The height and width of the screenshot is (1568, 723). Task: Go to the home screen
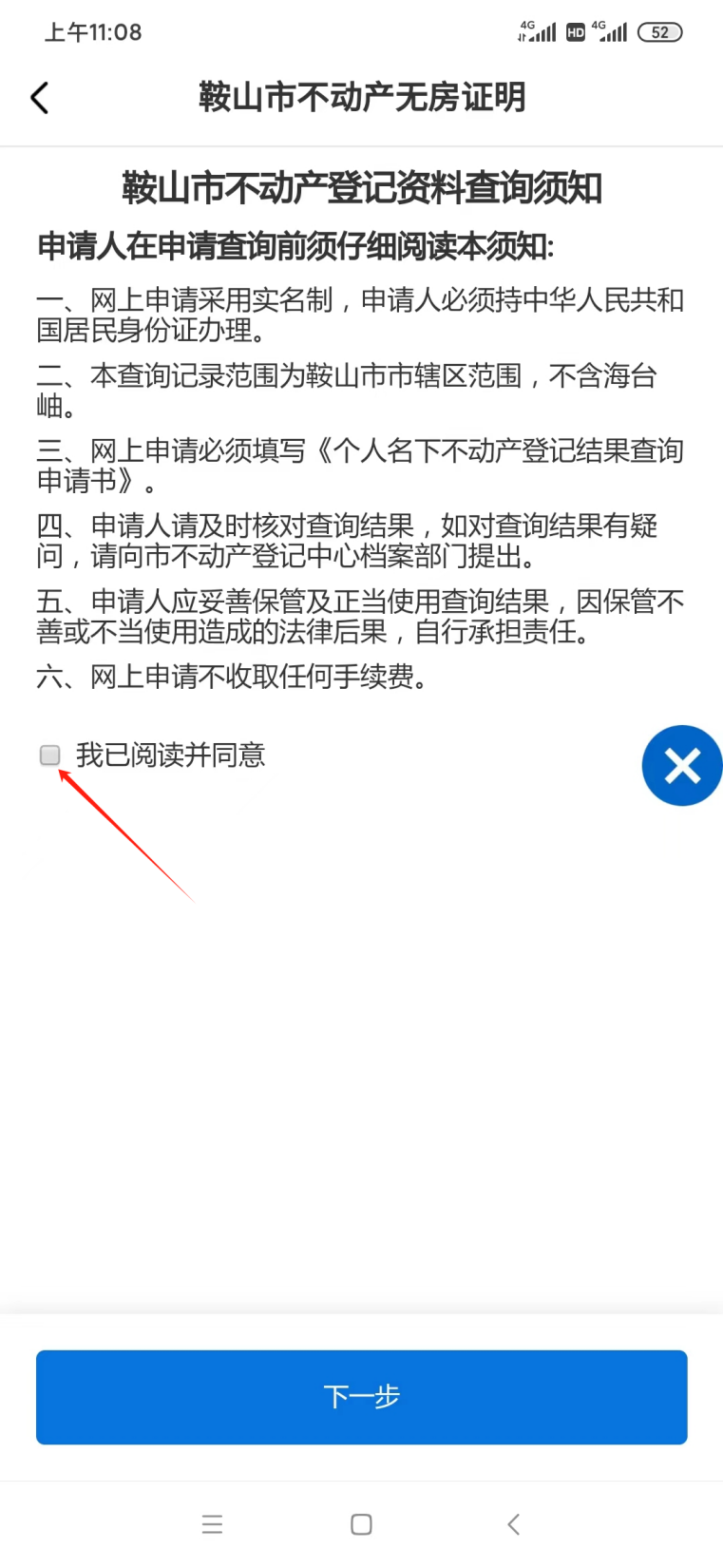point(361,1524)
